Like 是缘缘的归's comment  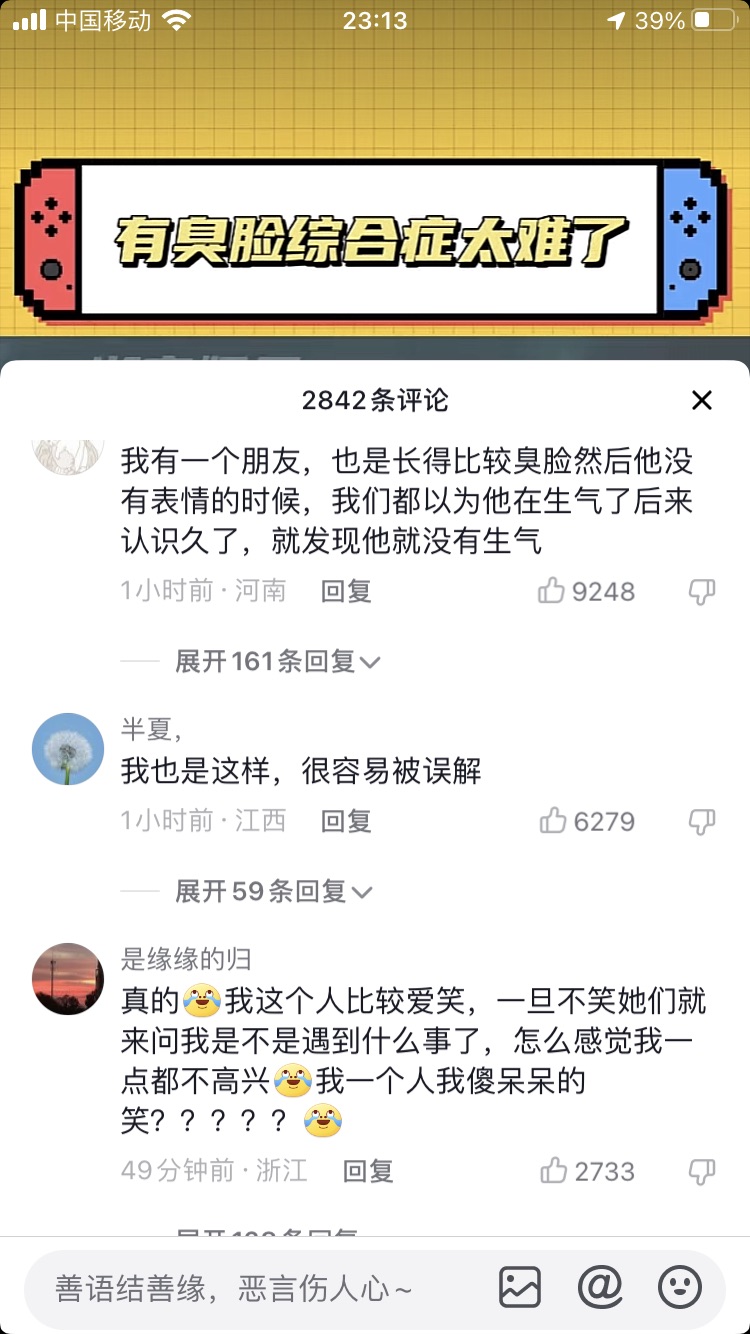pos(553,1171)
